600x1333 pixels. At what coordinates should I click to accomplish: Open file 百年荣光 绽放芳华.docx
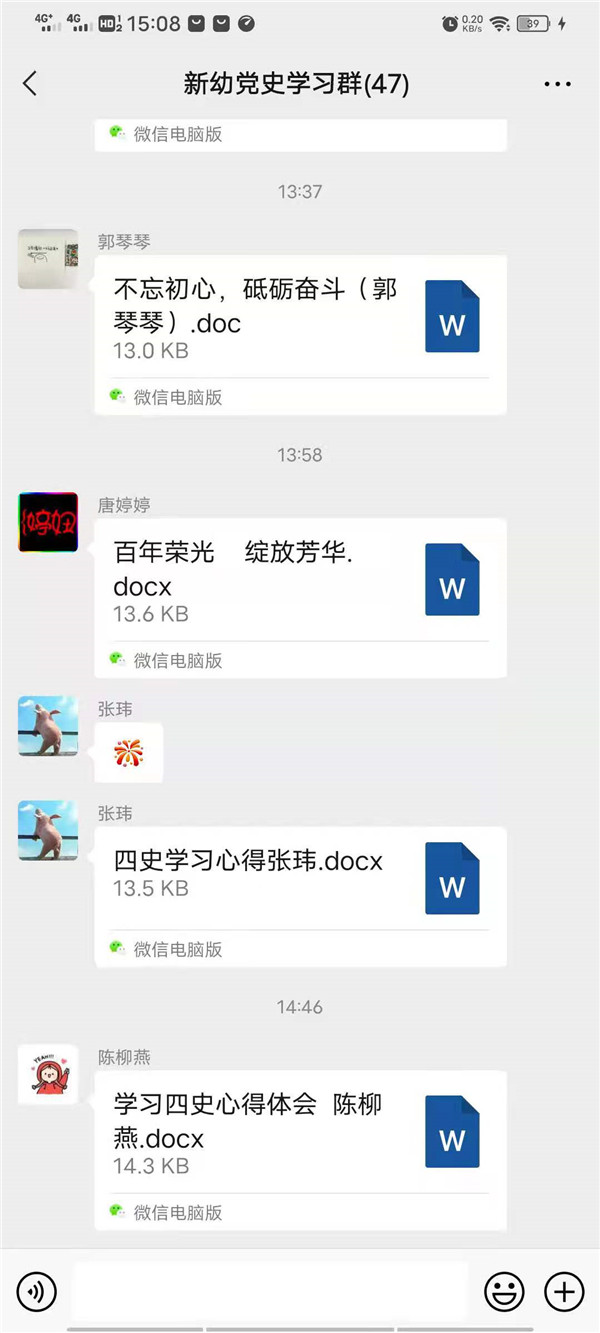300,583
